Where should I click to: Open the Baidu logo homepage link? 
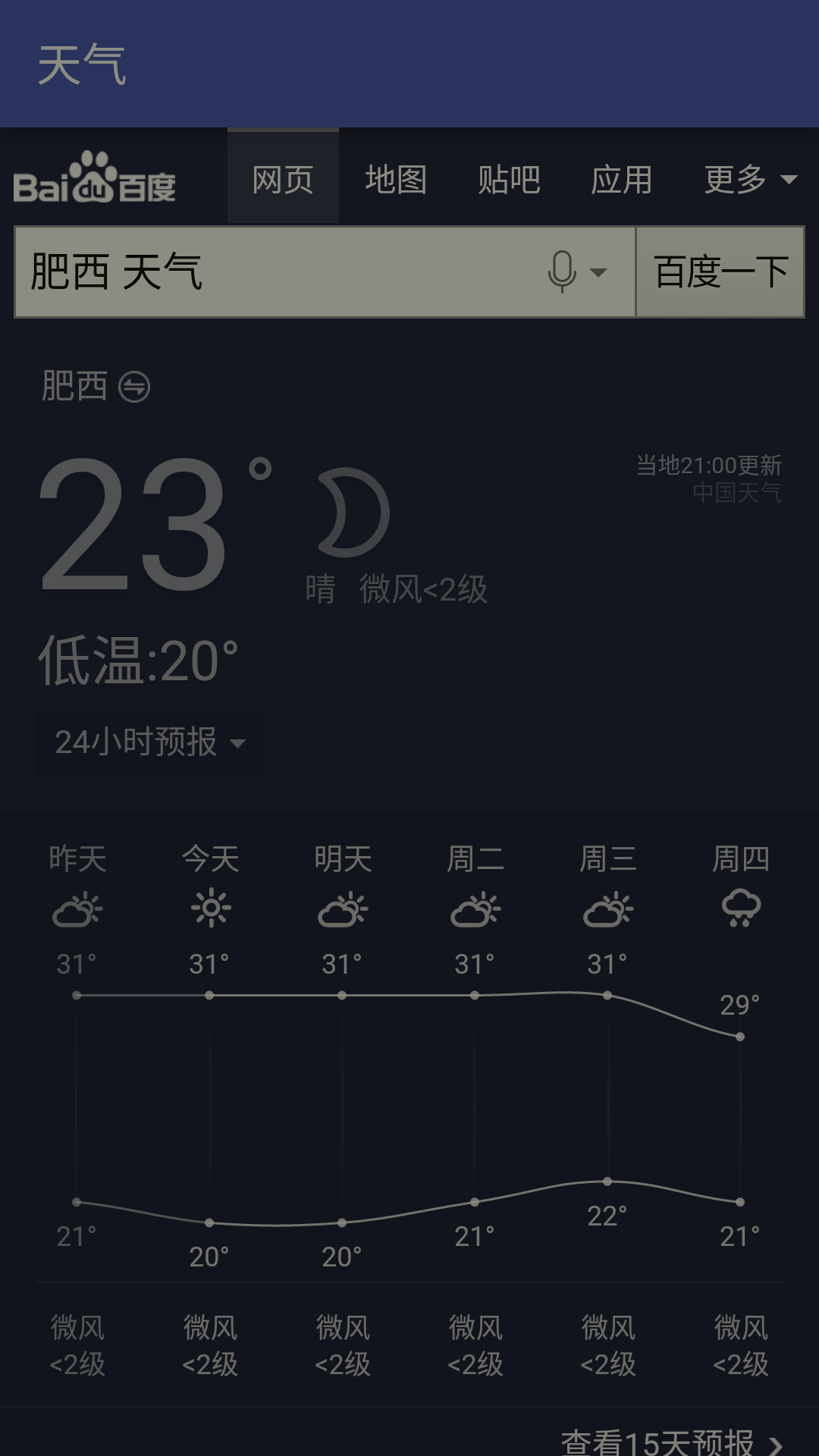pyautogui.click(x=94, y=180)
